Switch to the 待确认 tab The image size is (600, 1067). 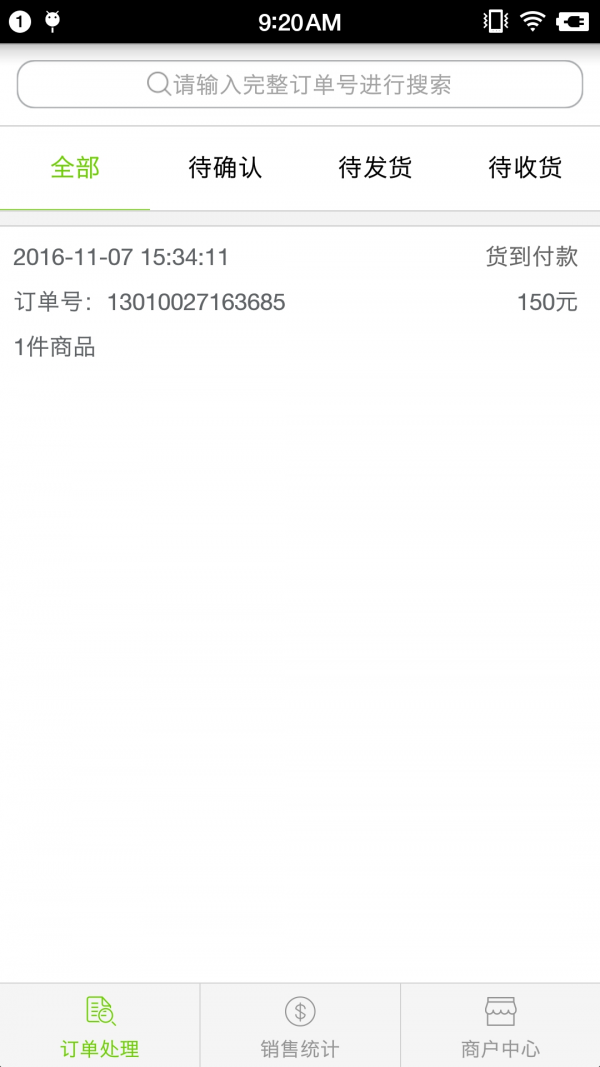[x=225, y=168]
